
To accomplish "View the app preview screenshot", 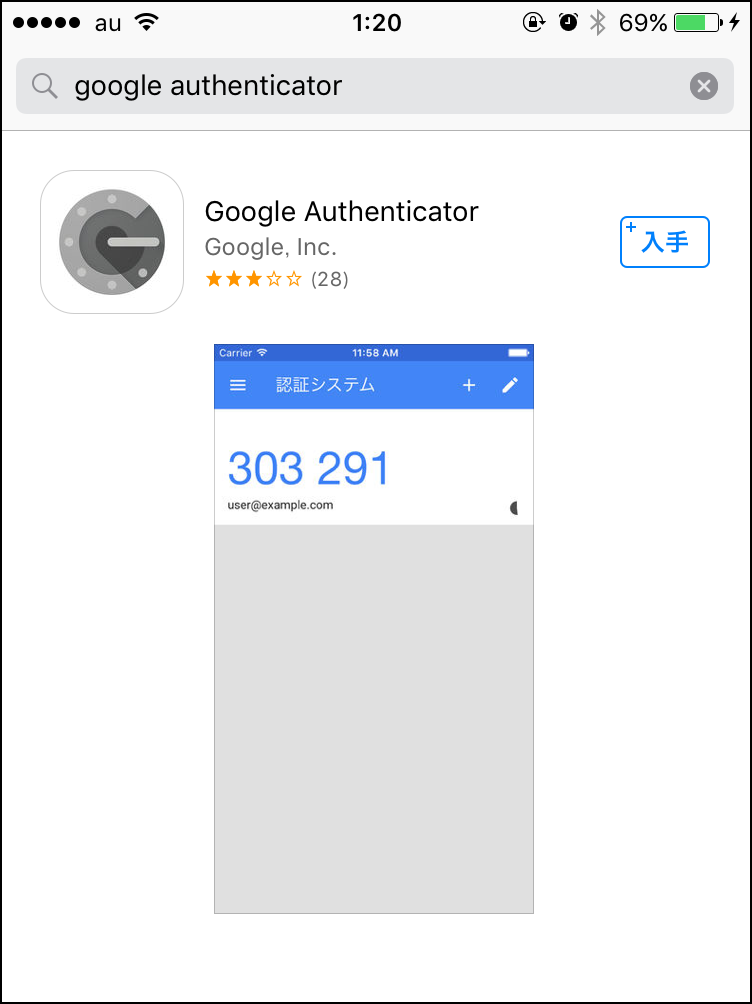I will click(x=373, y=628).
